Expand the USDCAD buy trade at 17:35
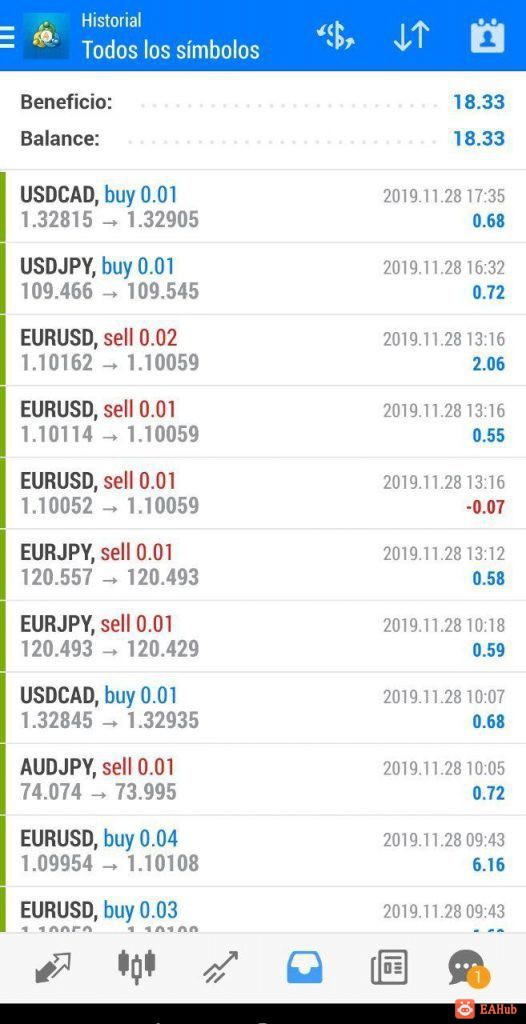Screen dimensions: 526x1024 tap(263, 206)
